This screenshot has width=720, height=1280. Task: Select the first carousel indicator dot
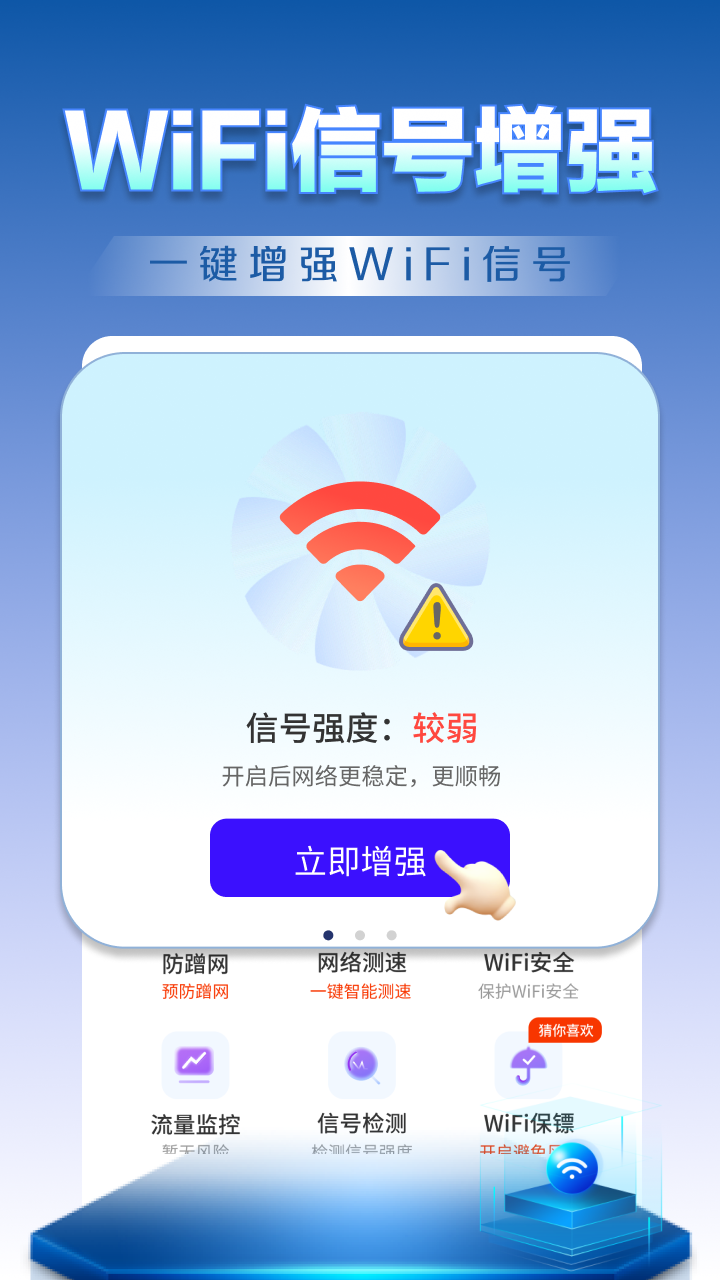[x=329, y=934]
